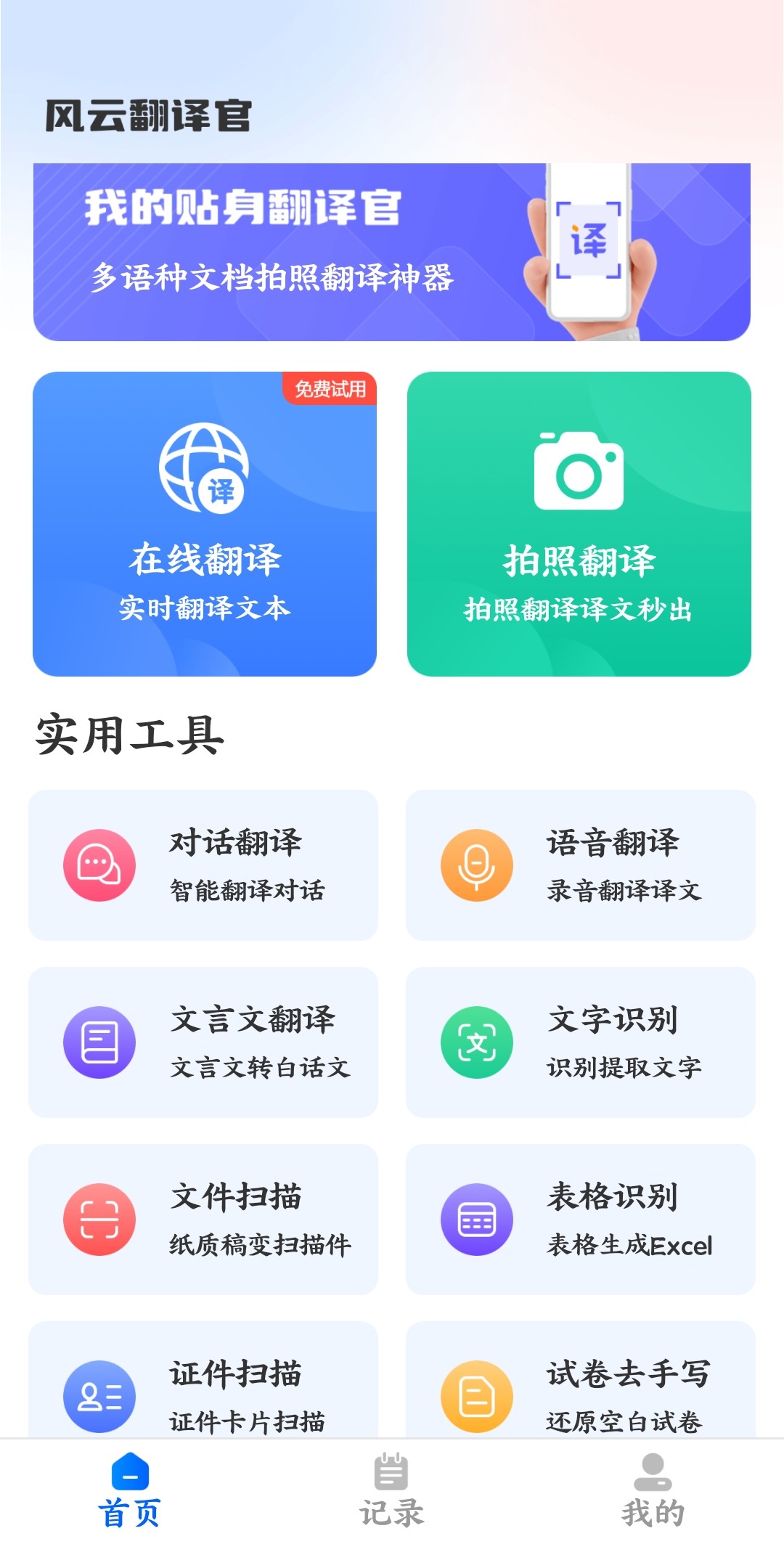Open 试卷去手写 exam paper tool
This screenshot has height=1568, width=784.
(x=581, y=1379)
